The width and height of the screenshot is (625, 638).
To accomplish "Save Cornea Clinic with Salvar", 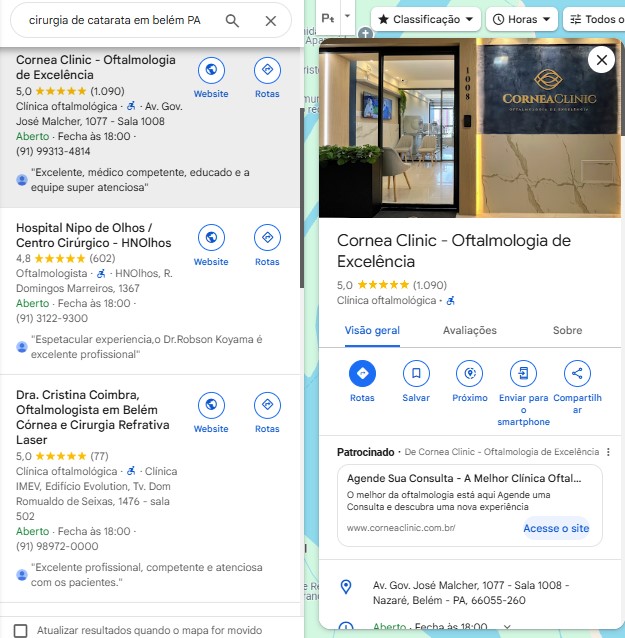I will coord(416,382).
